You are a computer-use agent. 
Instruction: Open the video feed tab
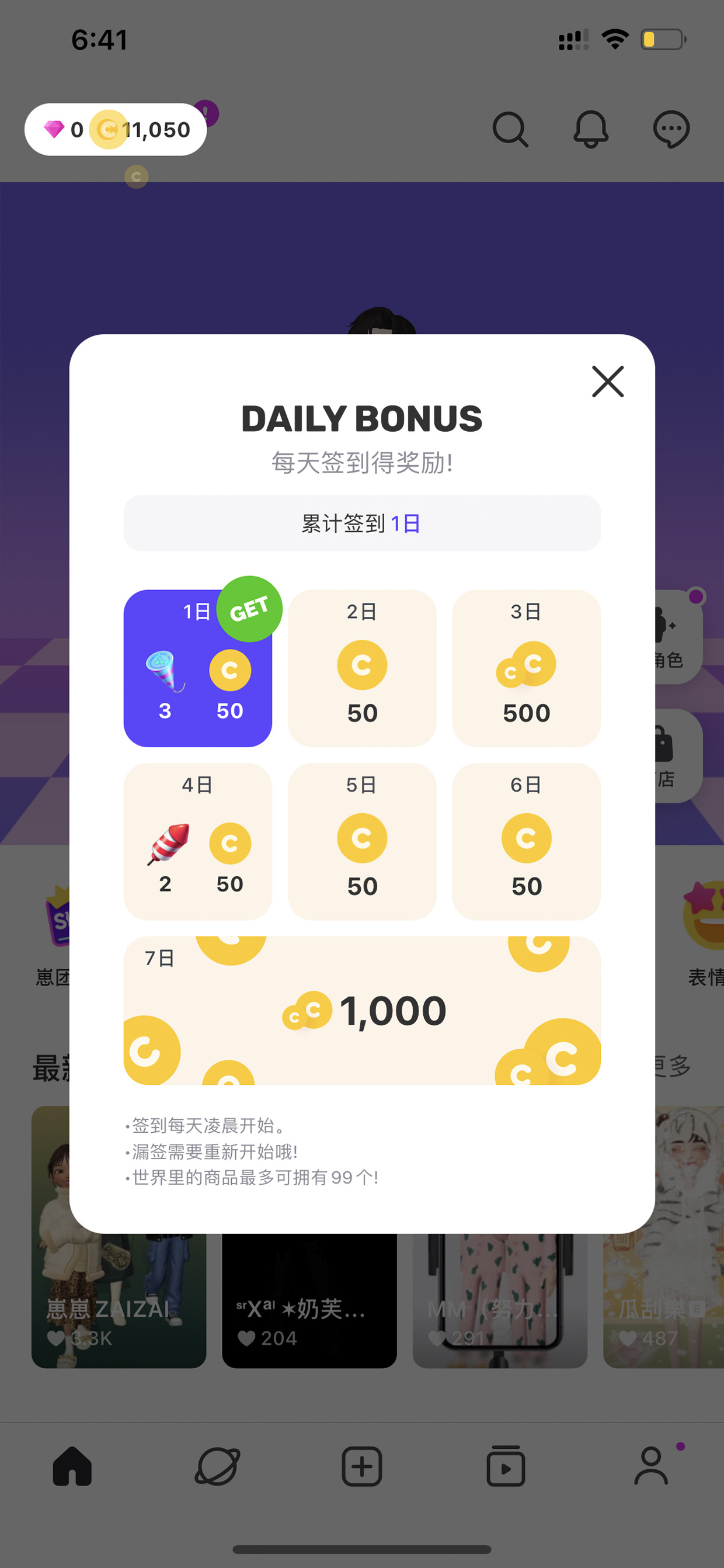click(506, 1466)
